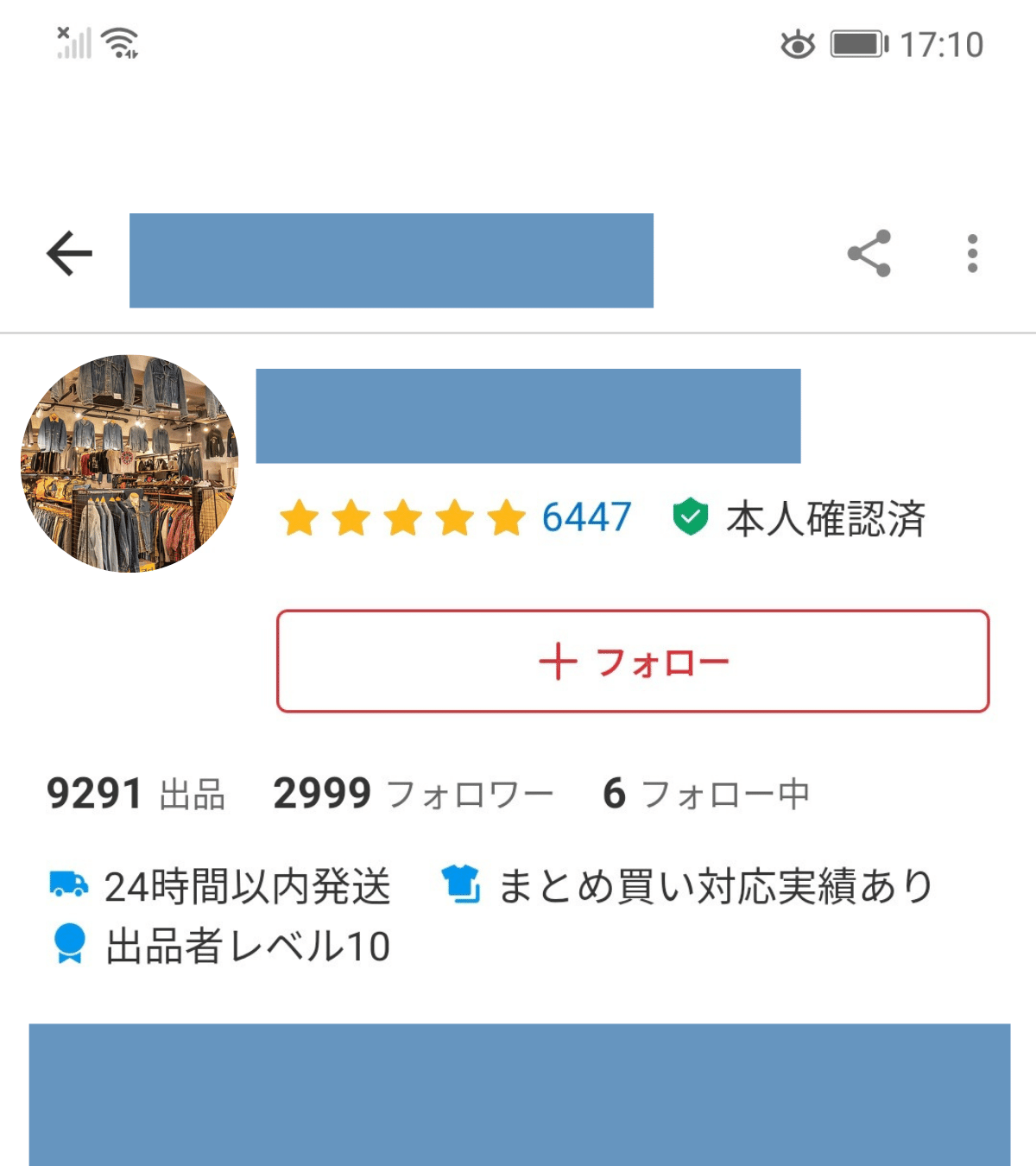1036x1166 pixels.
Task: Tap the plus icon inside the follow button
Action: point(558,662)
